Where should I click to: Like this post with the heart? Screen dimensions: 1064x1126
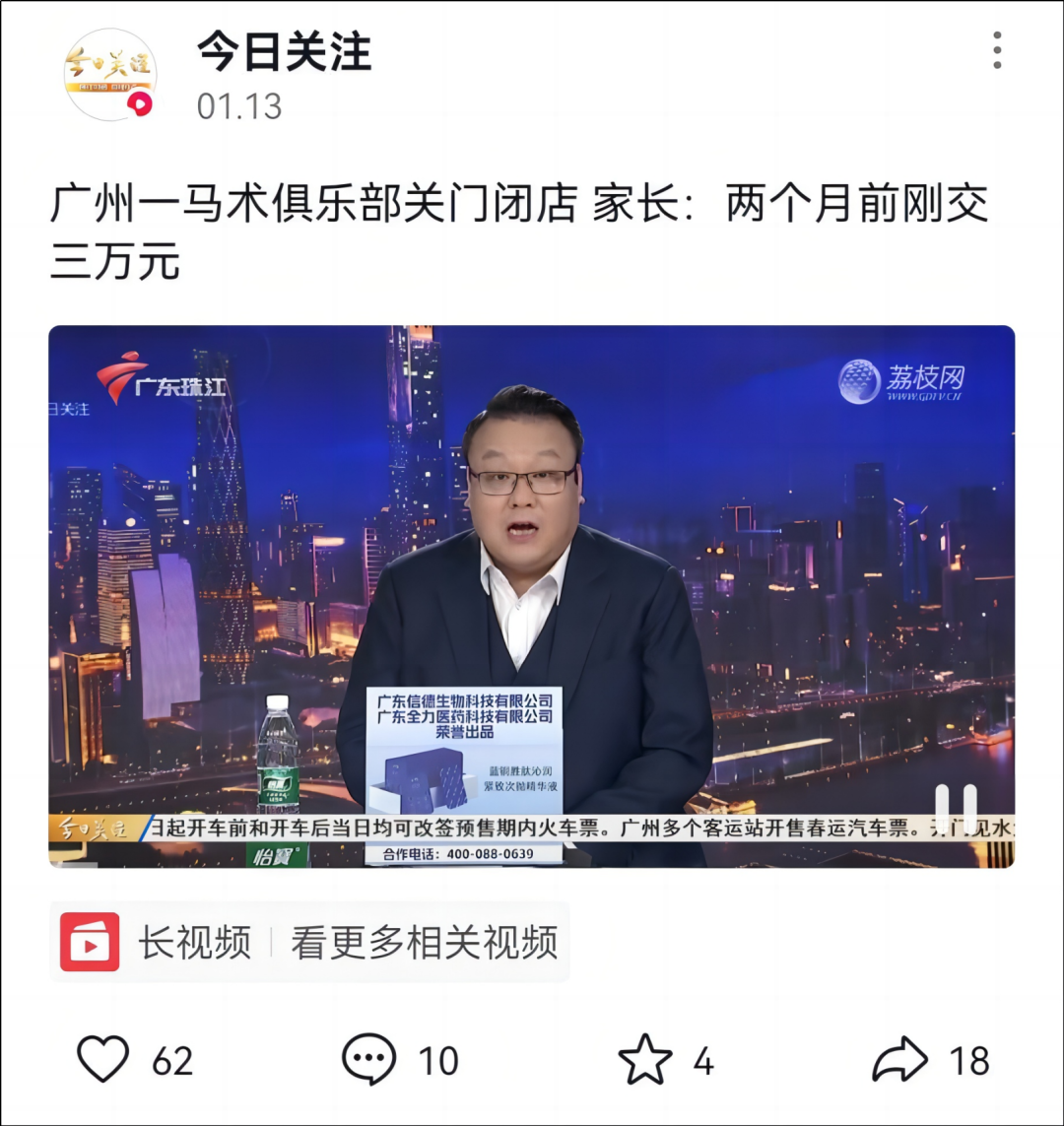tap(104, 1061)
